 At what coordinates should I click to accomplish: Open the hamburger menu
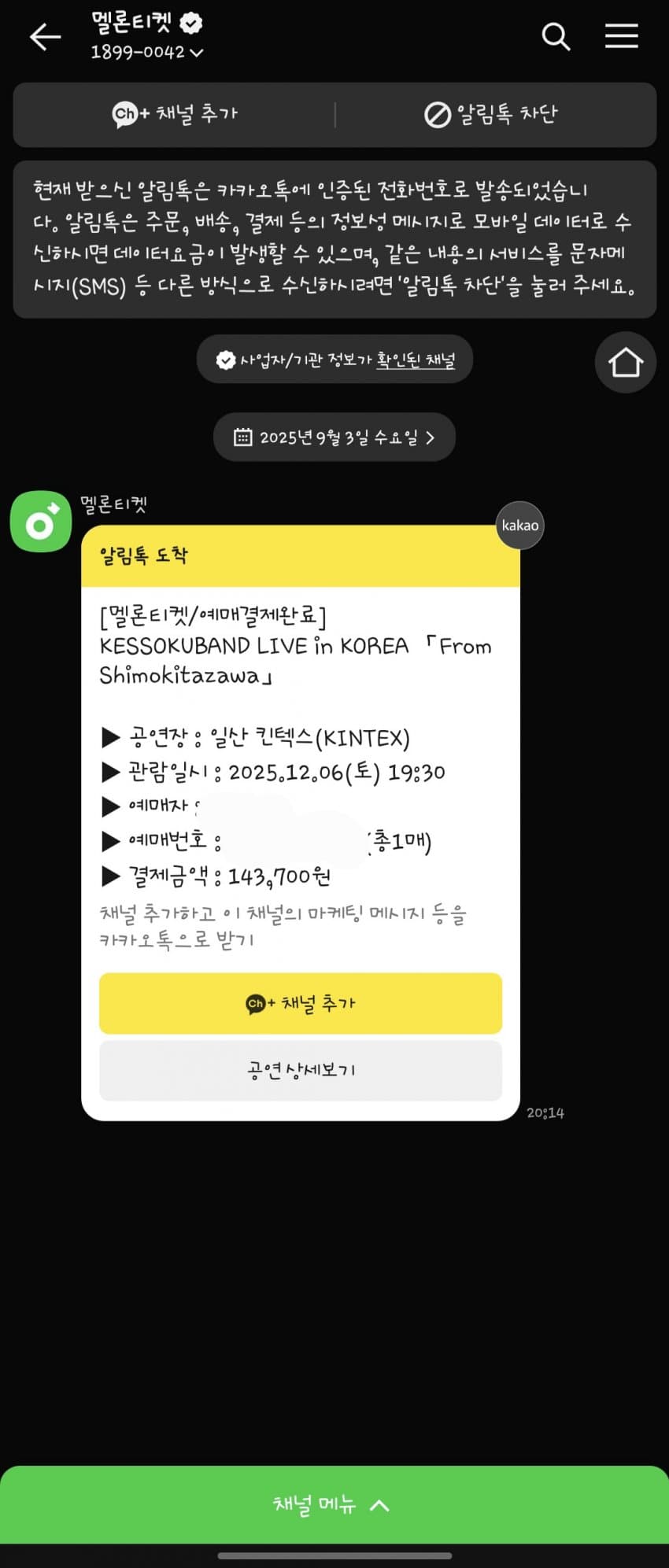click(621, 36)
